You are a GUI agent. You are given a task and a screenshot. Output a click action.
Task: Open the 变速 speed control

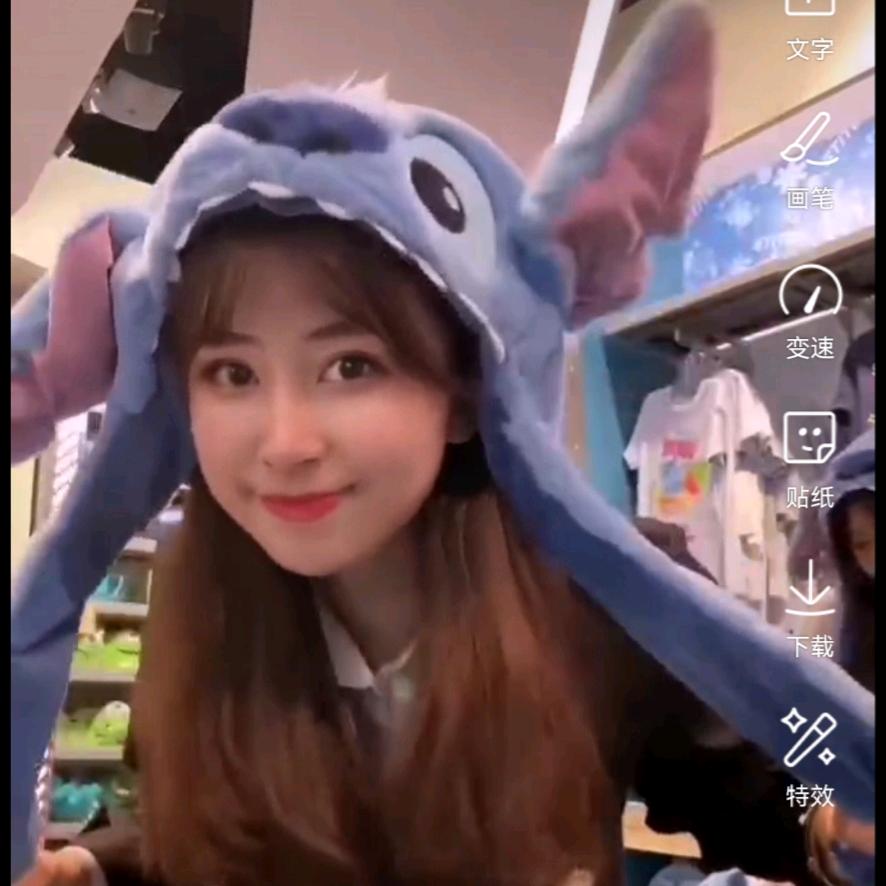(x=810, y=312)
